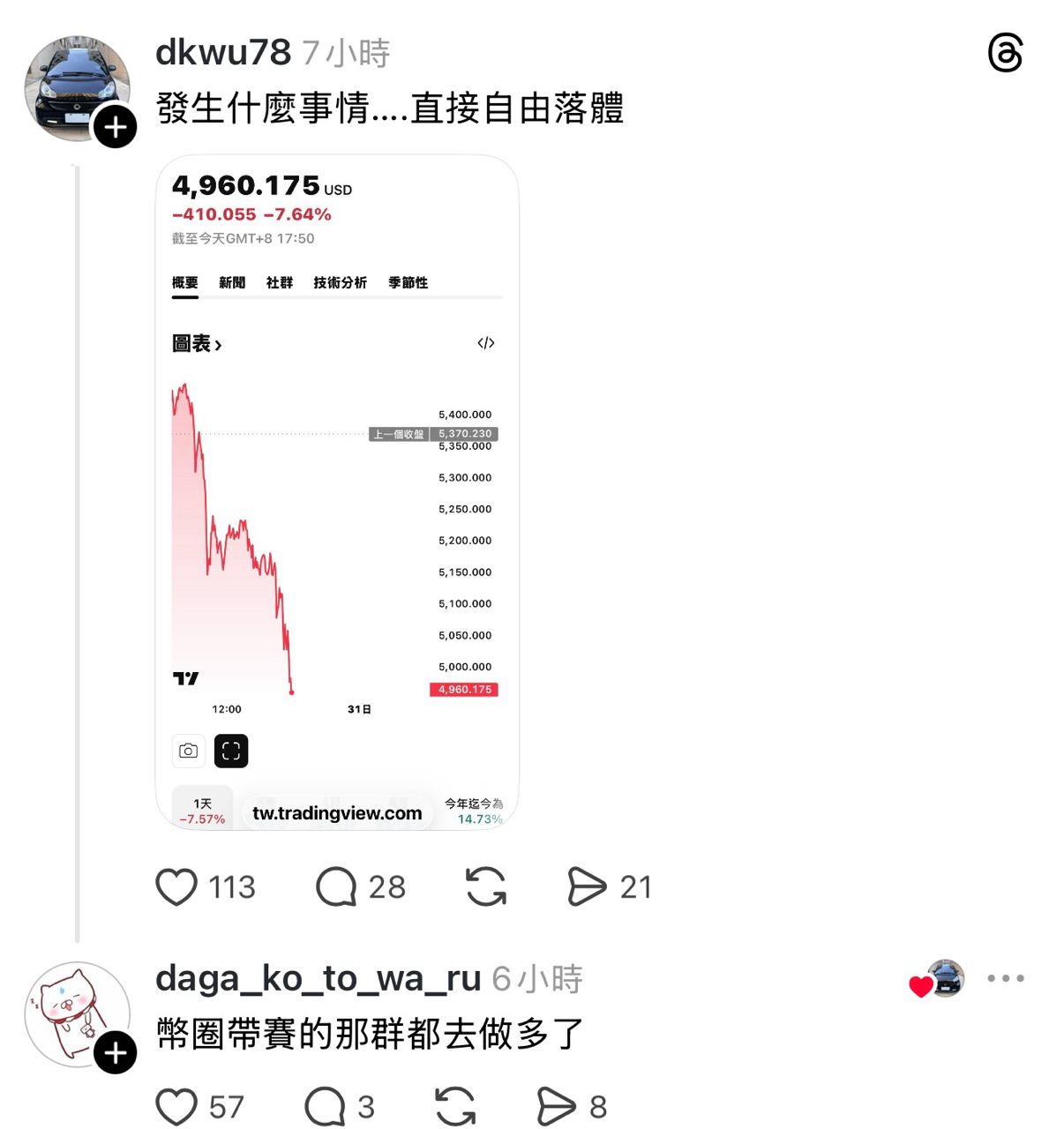Share daga_ko_to_wa_ru's reply
The image size is (1064, 1129).
coord(556,1107)
